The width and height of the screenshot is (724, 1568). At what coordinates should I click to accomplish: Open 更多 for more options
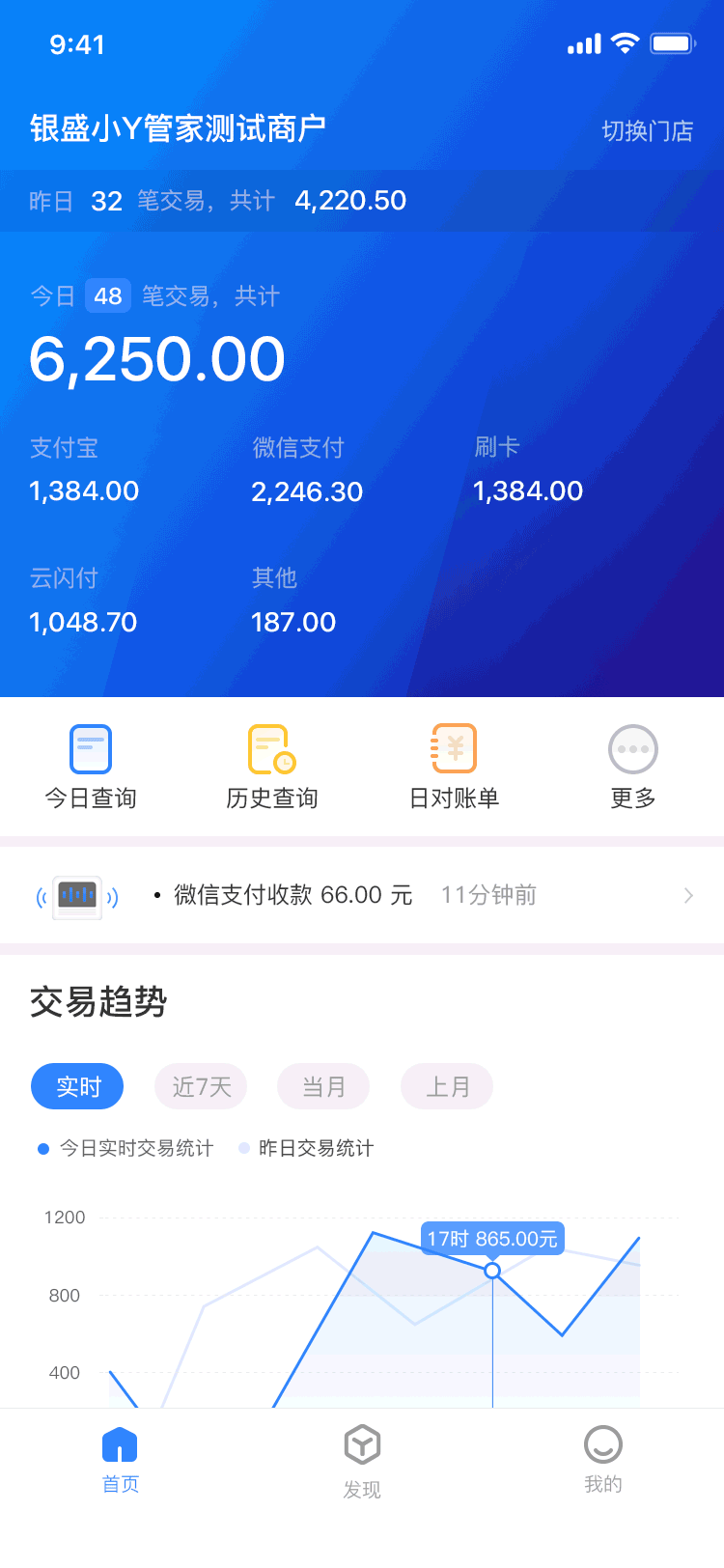(x=633, y=768)
